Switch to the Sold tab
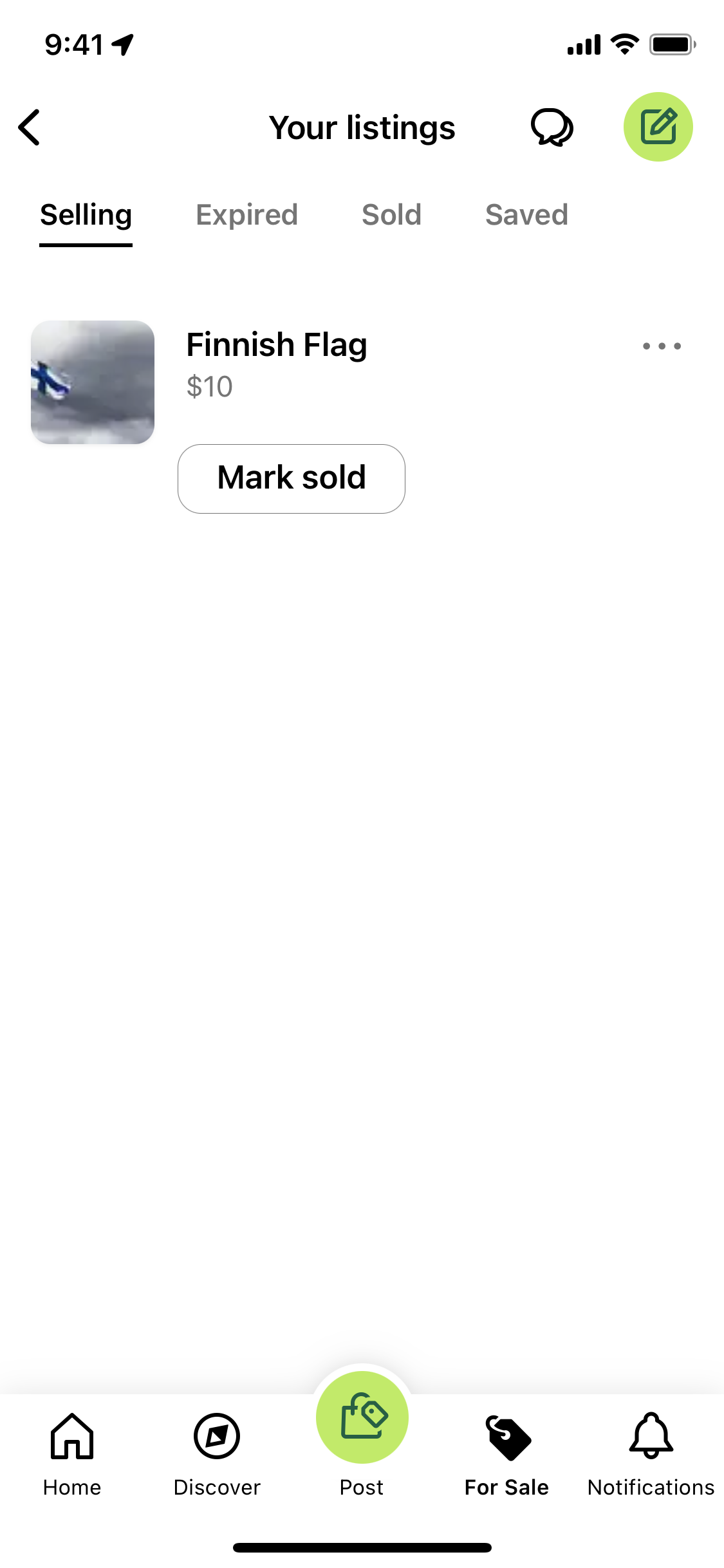 (x=391, y=214)
